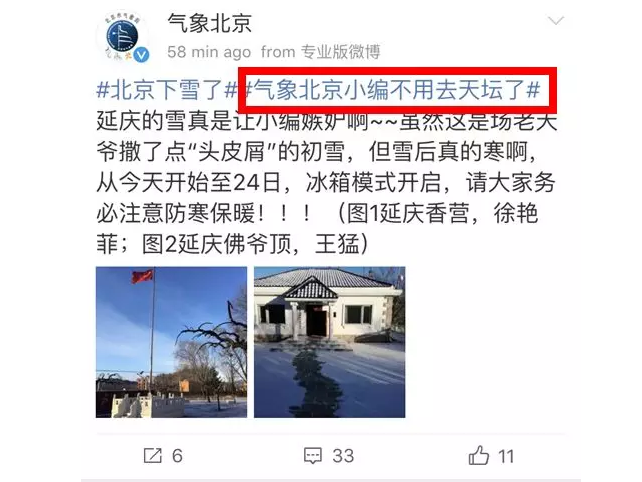Open the 气象北京 account name
The image size is (642, 482).
pyautogui.click(x=209, y=23)
